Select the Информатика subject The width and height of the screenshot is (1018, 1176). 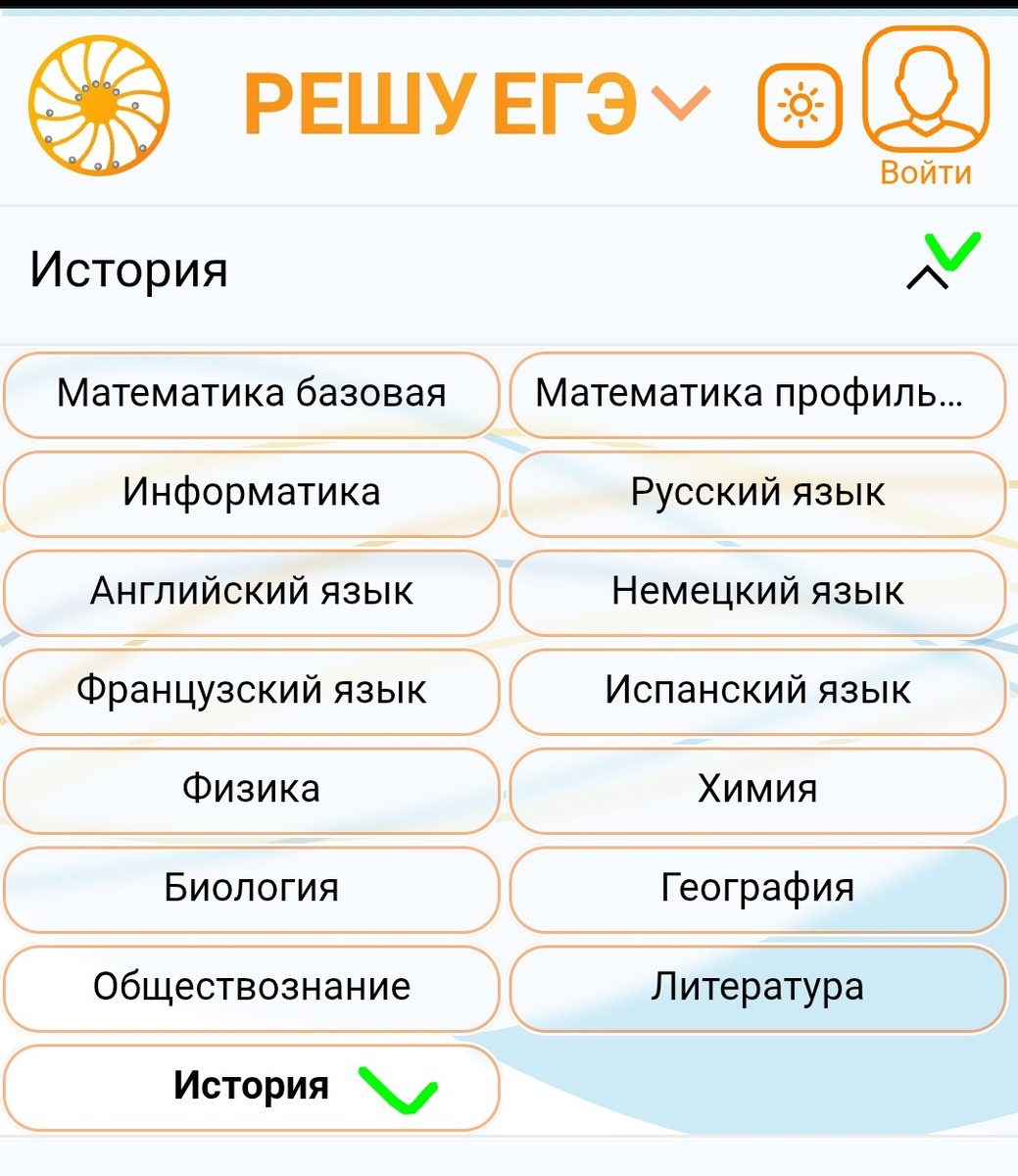pyautogui.click(x=251, y=494)
